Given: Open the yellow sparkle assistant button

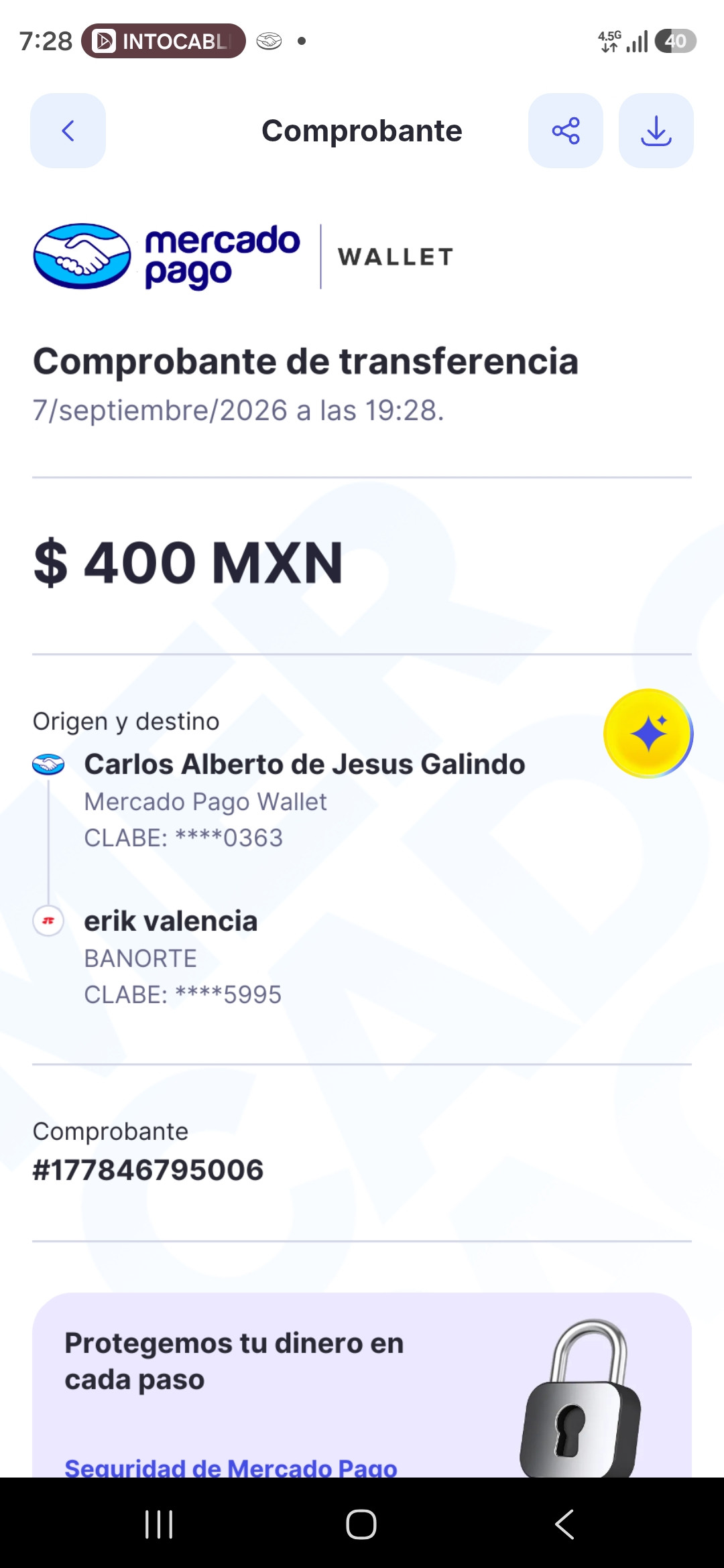Looking at the screenshot, I should tap(648, 734).
